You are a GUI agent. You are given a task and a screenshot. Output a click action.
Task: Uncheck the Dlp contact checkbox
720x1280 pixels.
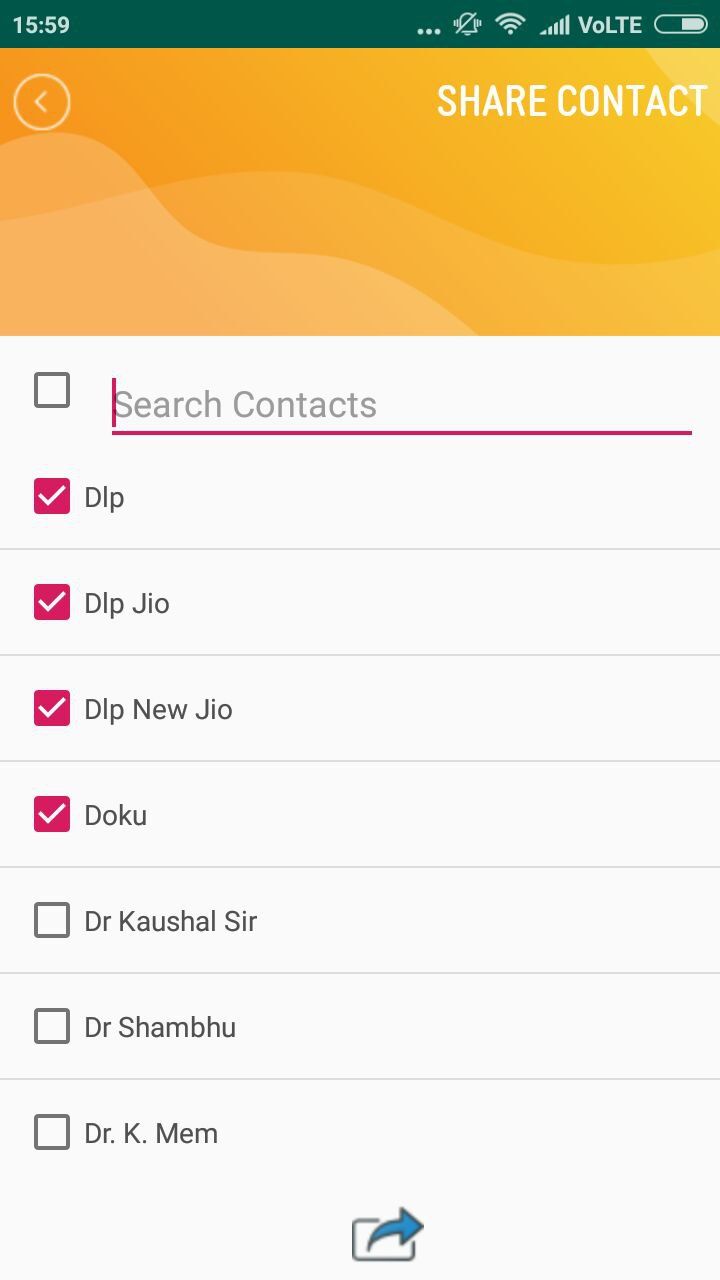52,496
